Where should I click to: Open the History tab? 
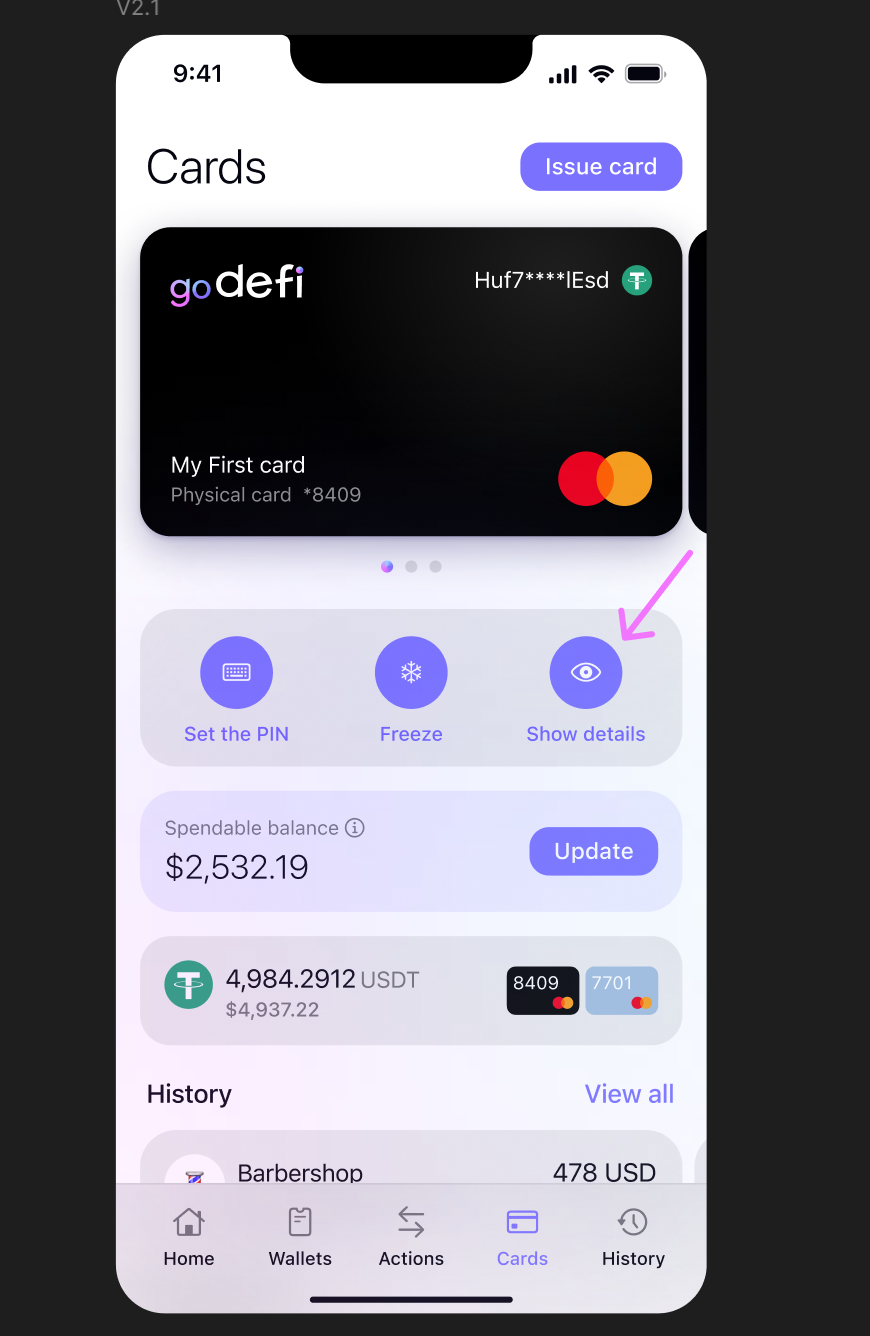[633, 1238]
